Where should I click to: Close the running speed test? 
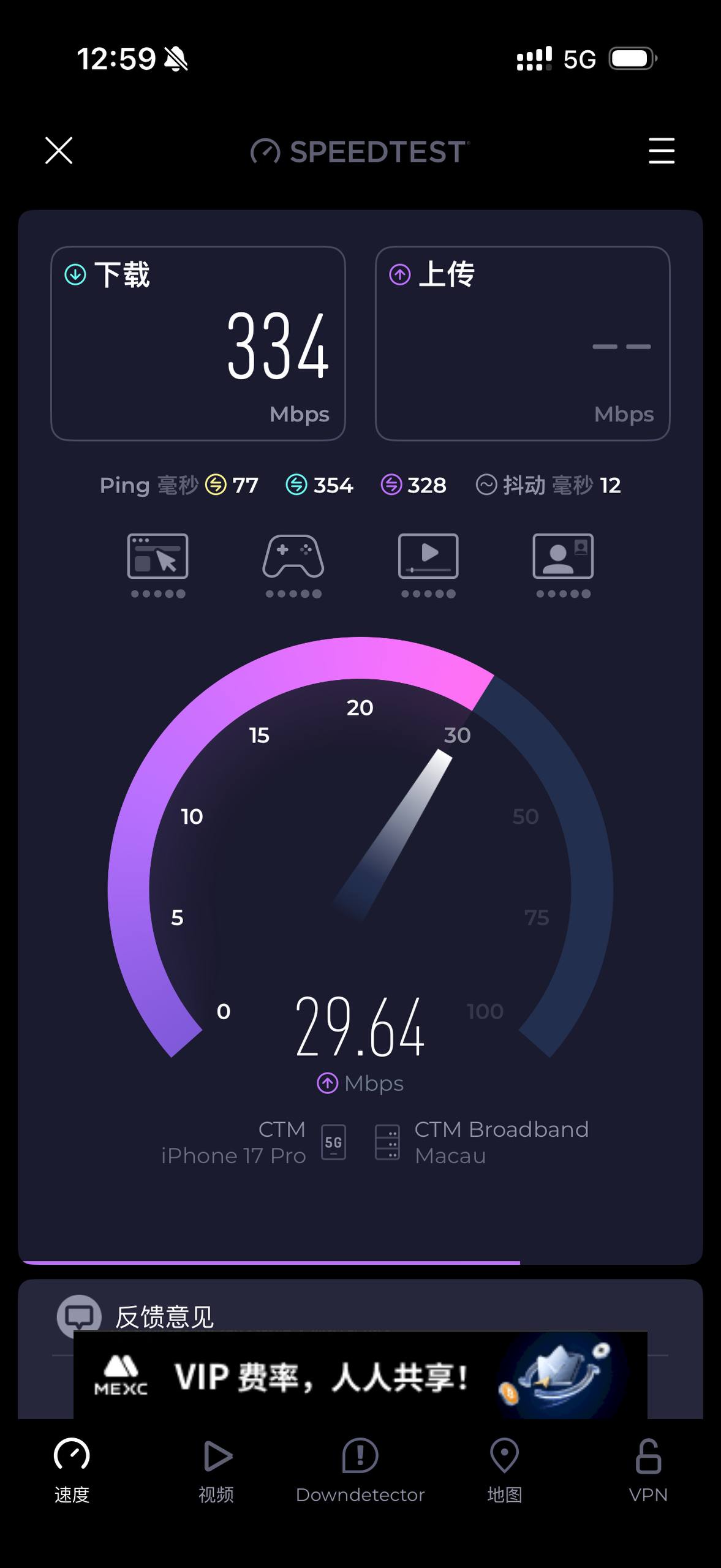59,151
